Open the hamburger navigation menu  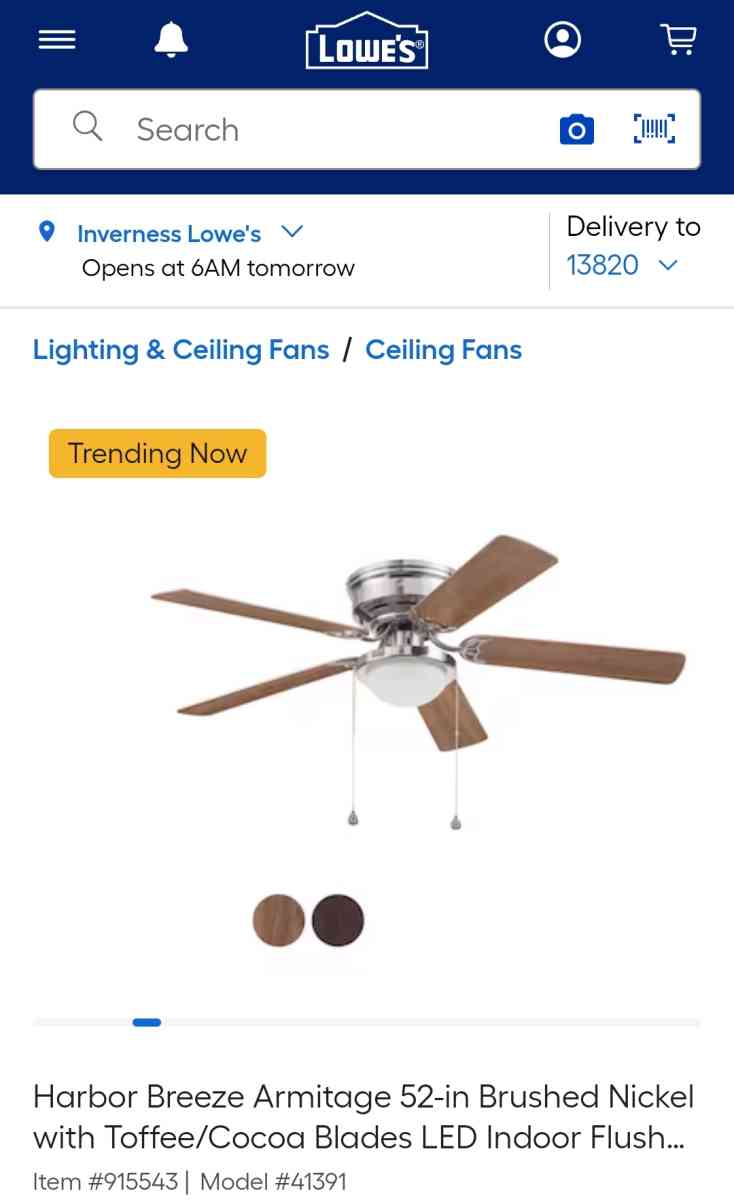pyautogui.click(x=57, y=39)
